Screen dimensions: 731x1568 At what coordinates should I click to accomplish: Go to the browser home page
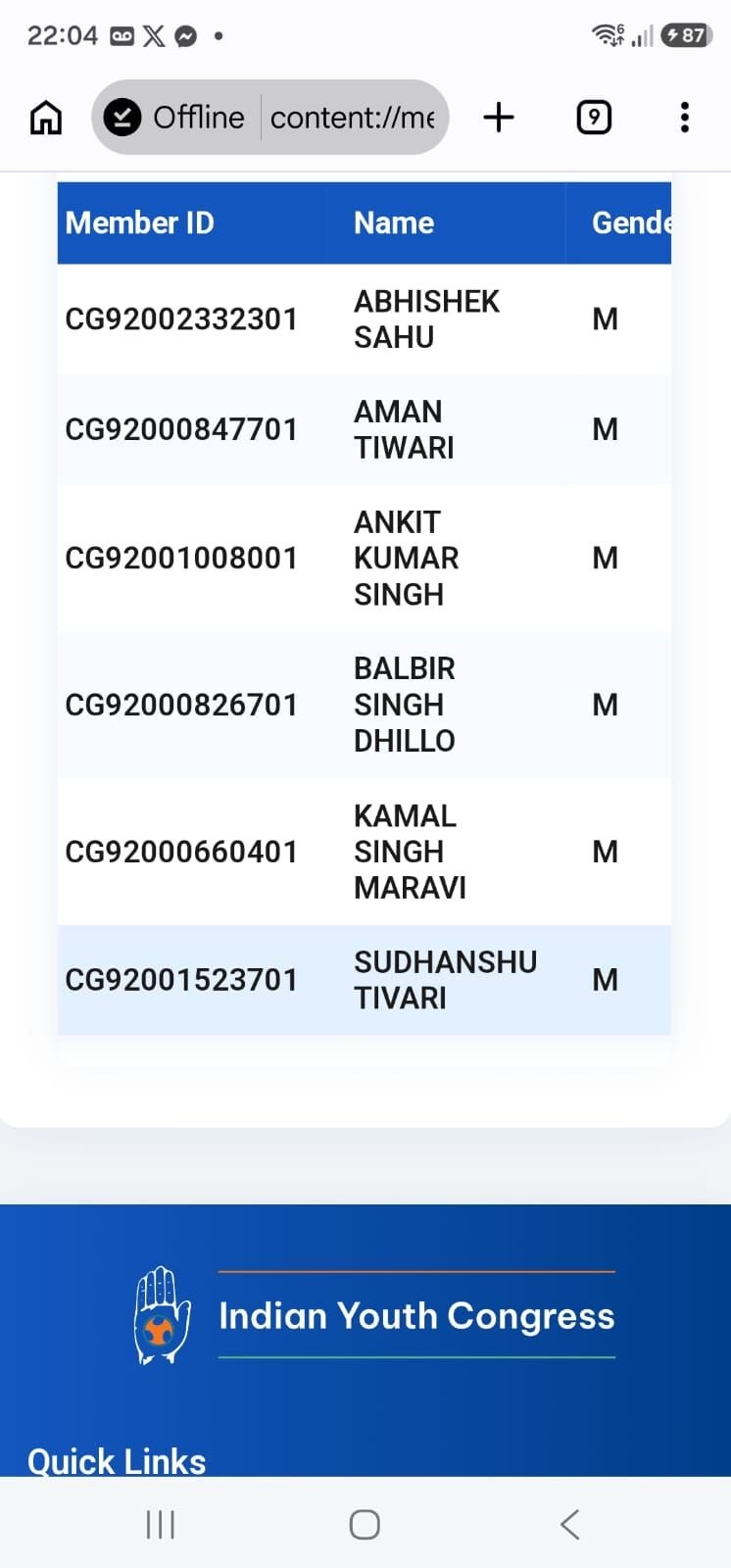click(x=46, y=118)
